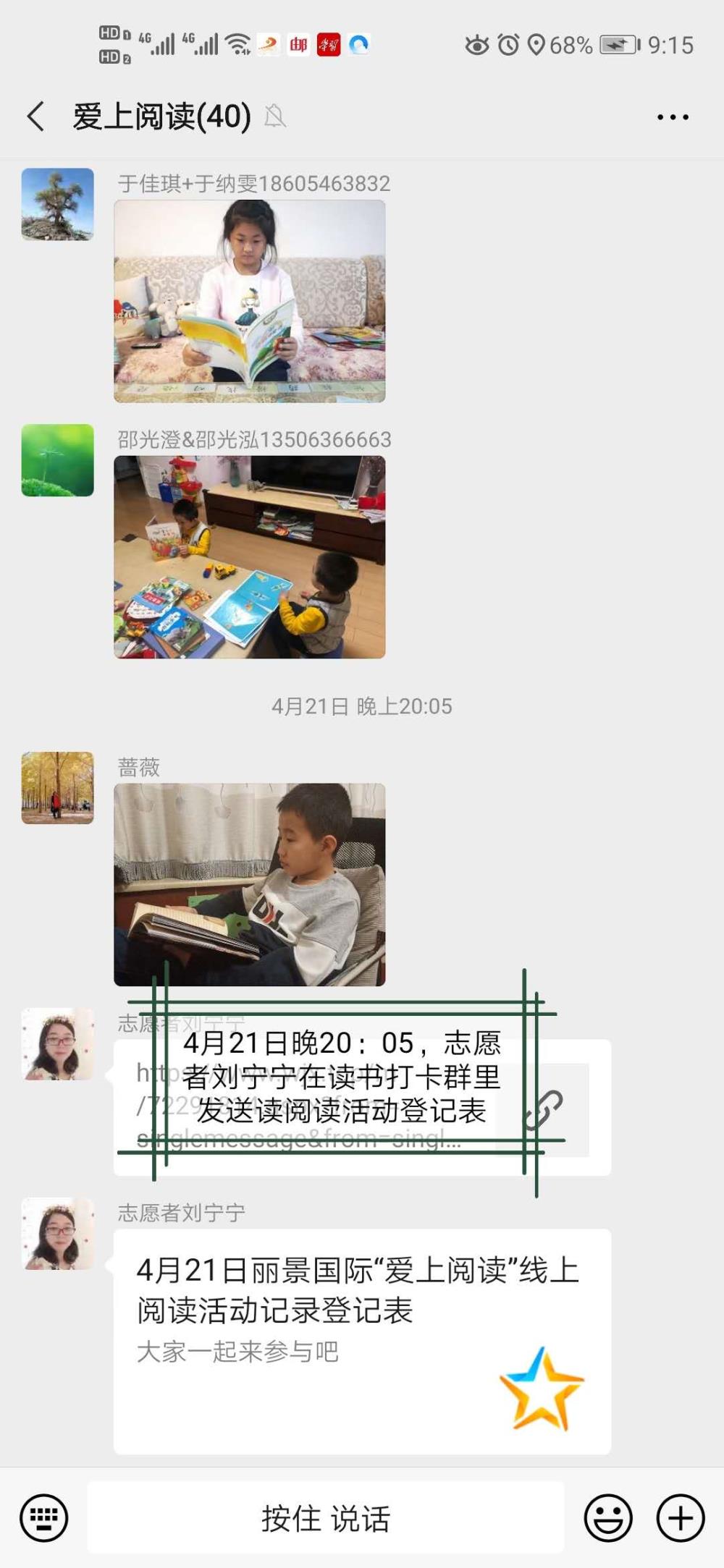Switch to keyboard text input
Viewport: 724px width, 1568px height.
pyautogui.click(x=44, y=1517)
